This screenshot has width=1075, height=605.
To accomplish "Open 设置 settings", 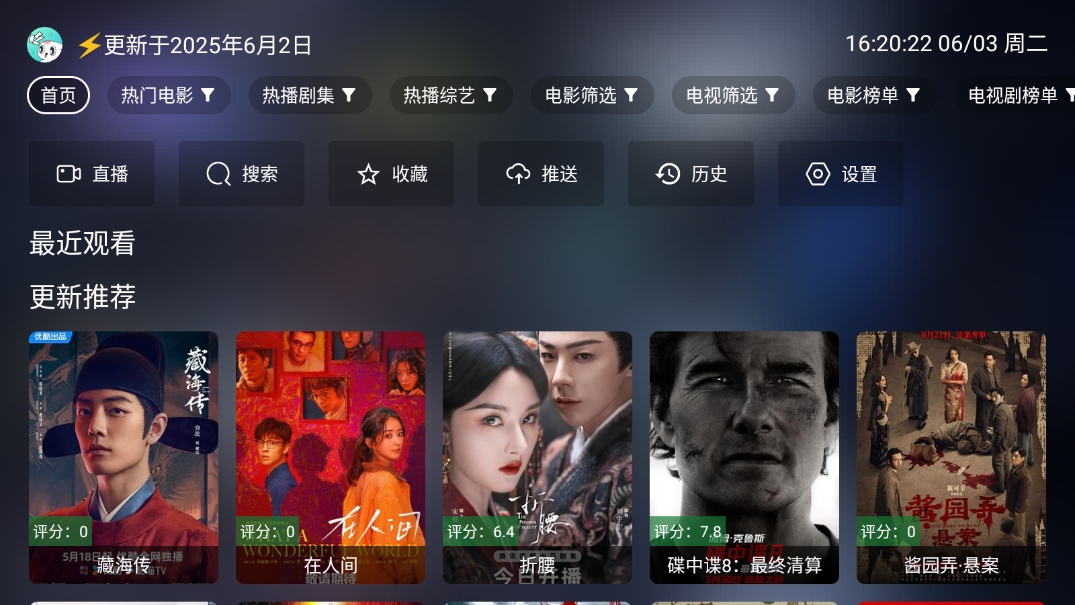I will 840,174.
